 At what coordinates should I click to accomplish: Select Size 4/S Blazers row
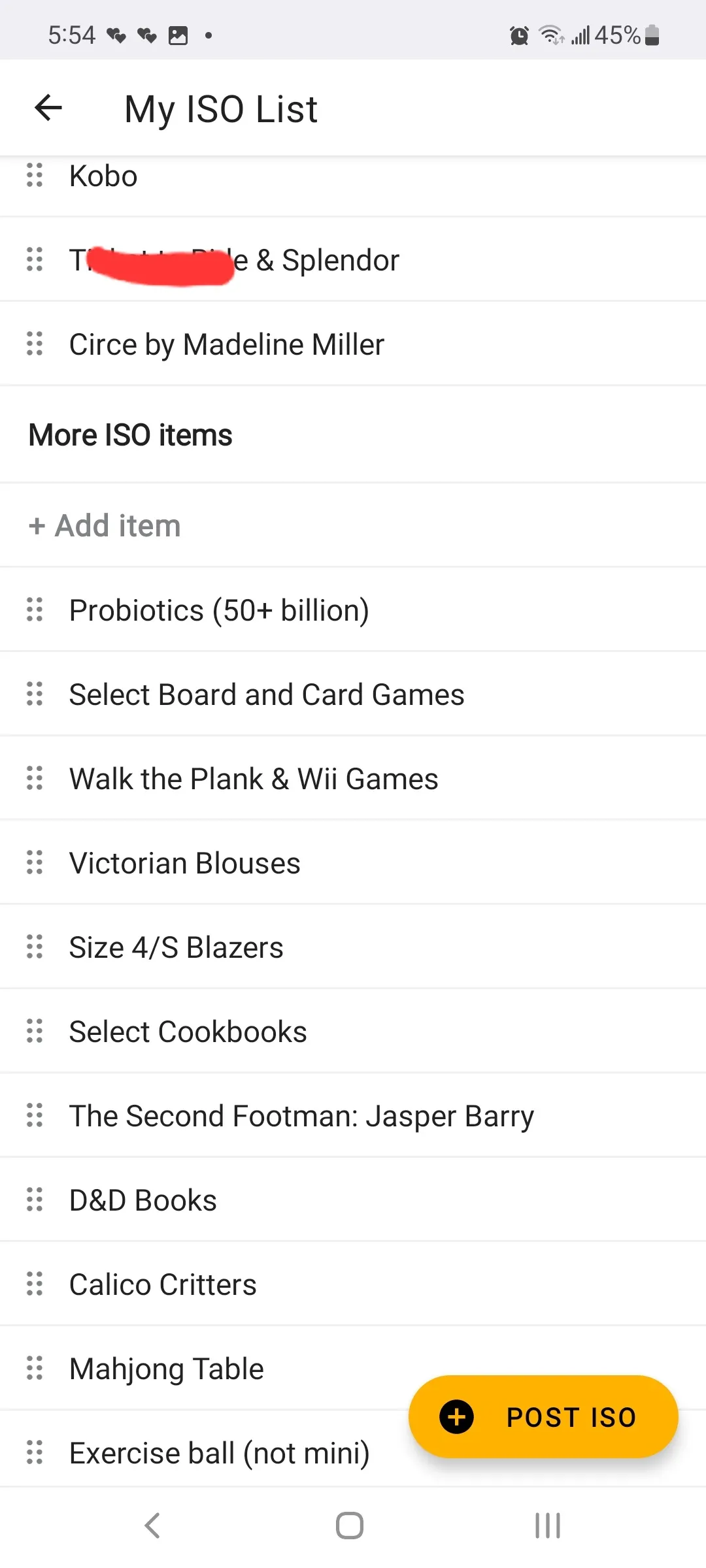176,947
